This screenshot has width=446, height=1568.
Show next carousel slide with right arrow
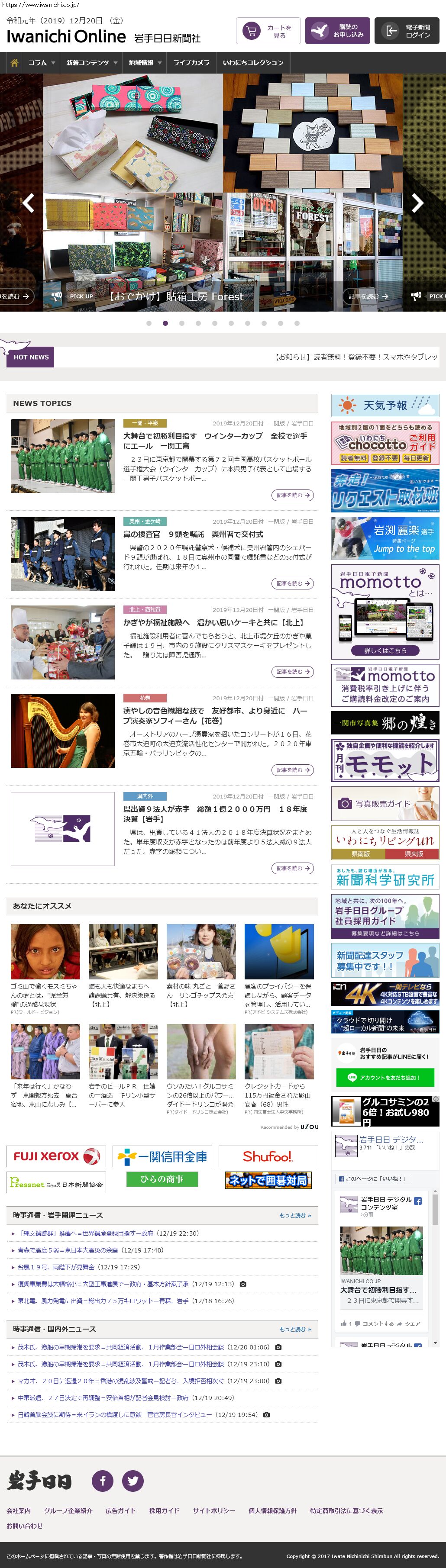click(x=417, y=203)
